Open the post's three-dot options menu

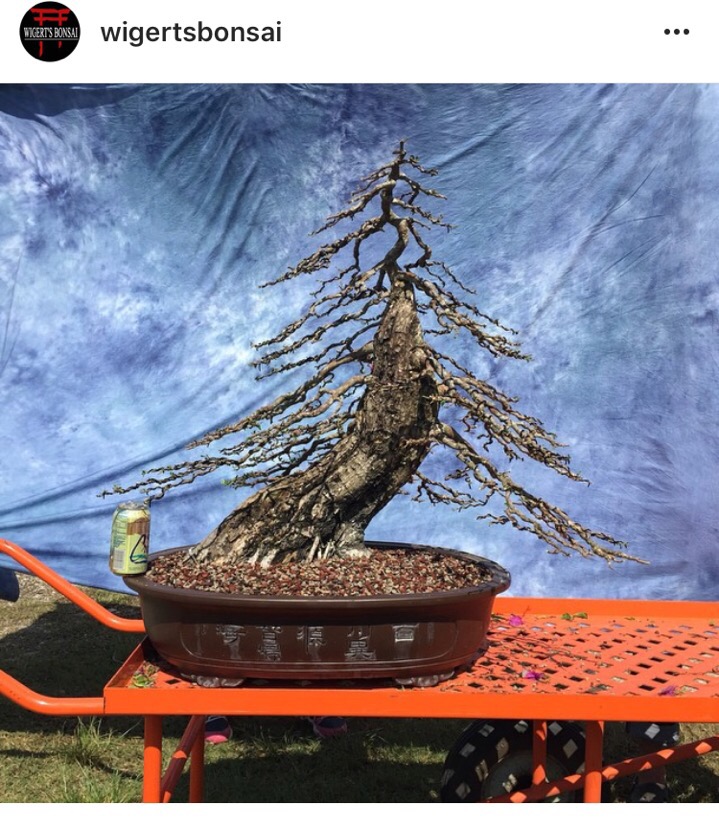[x=676, y=32]
